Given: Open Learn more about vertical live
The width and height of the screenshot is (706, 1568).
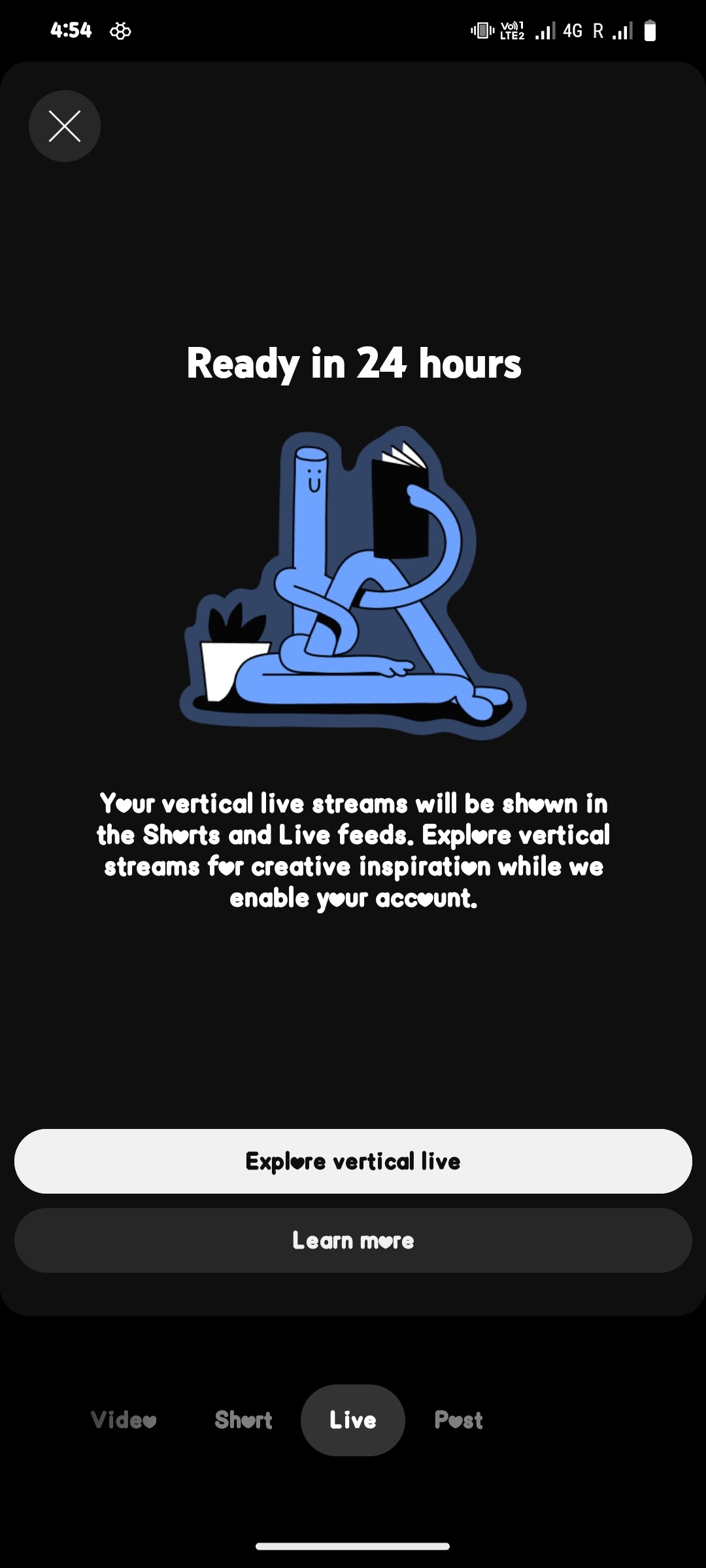Looking at the screenshot, I should [353, 1240].
